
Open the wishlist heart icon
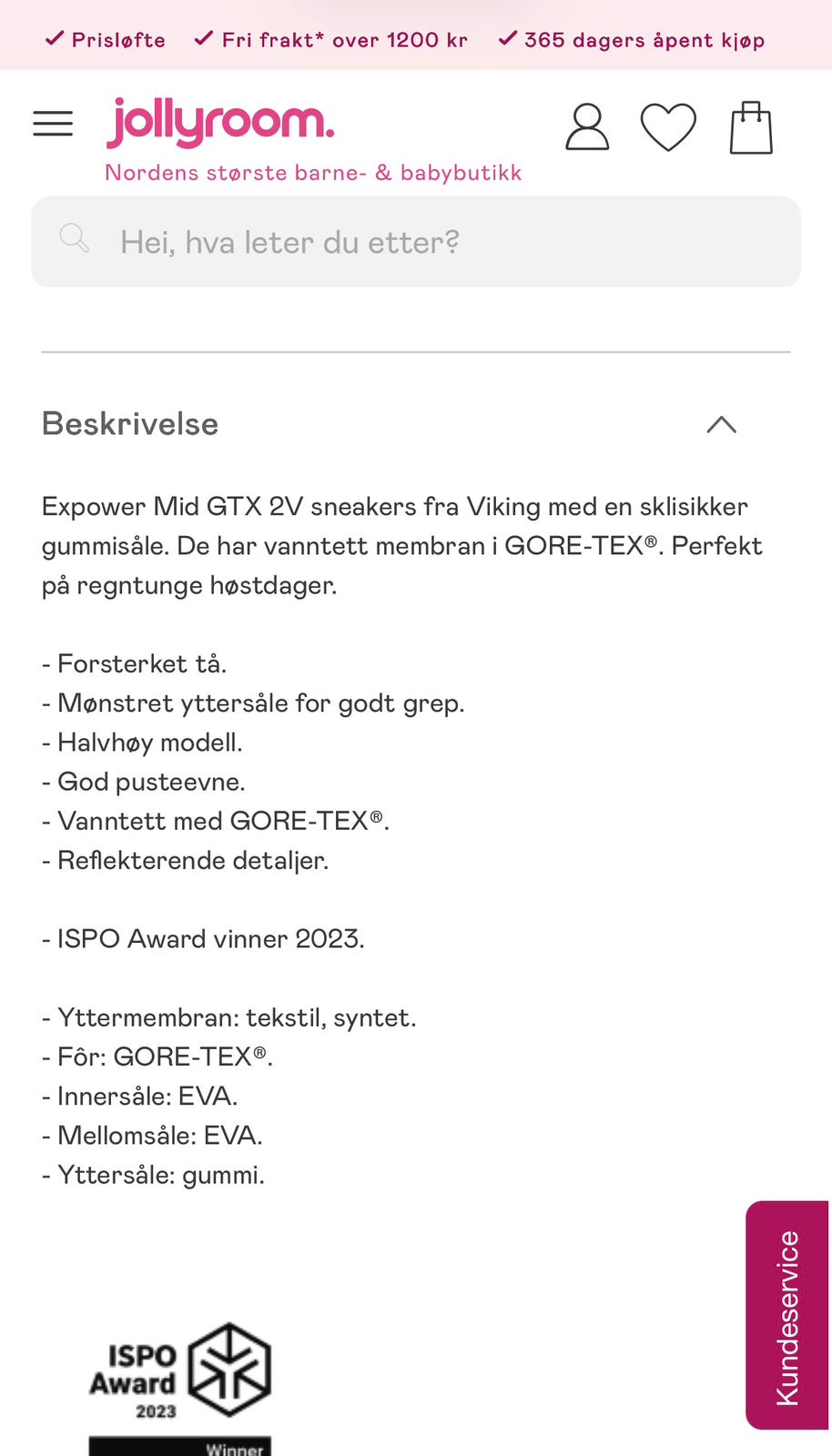668,127
